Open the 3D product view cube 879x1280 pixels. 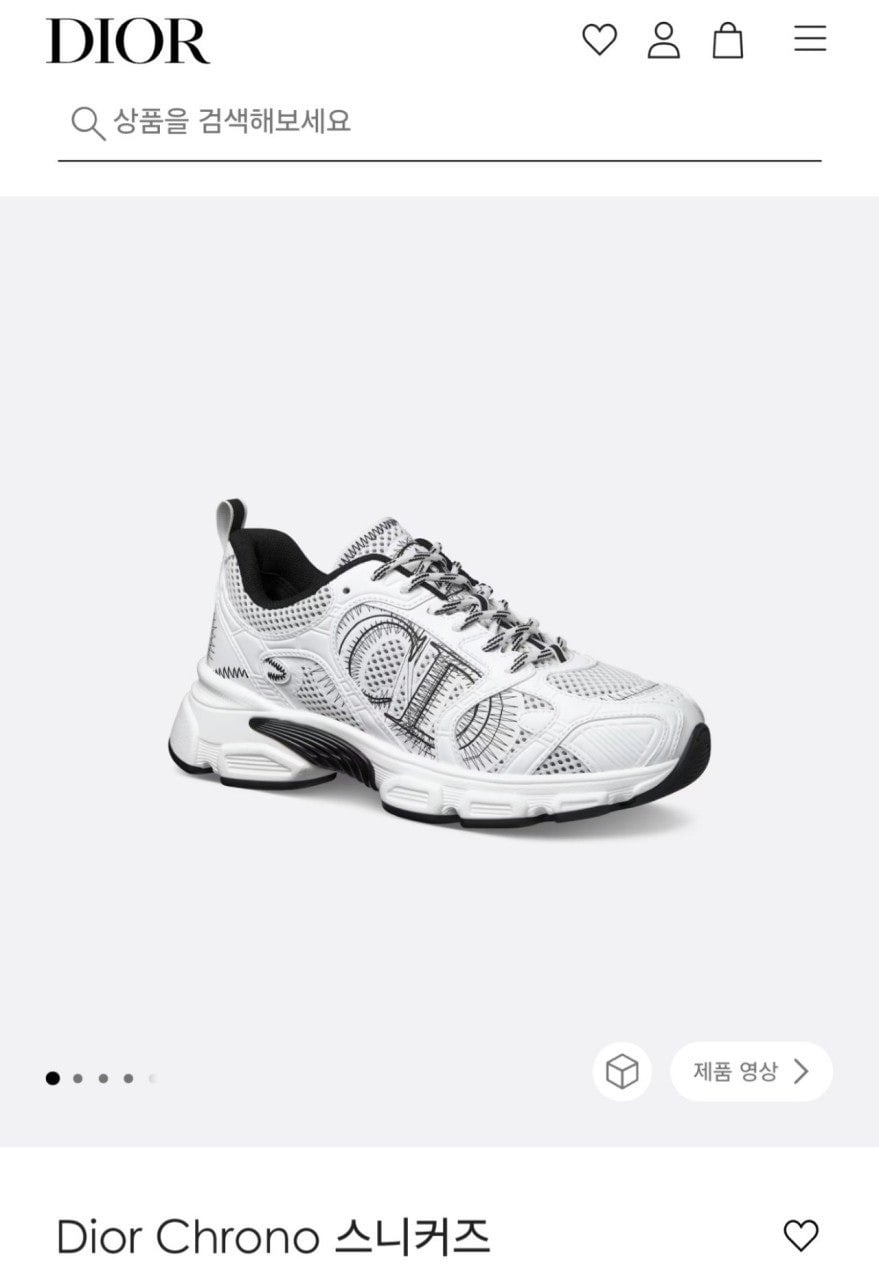[x=622, y=1072]
